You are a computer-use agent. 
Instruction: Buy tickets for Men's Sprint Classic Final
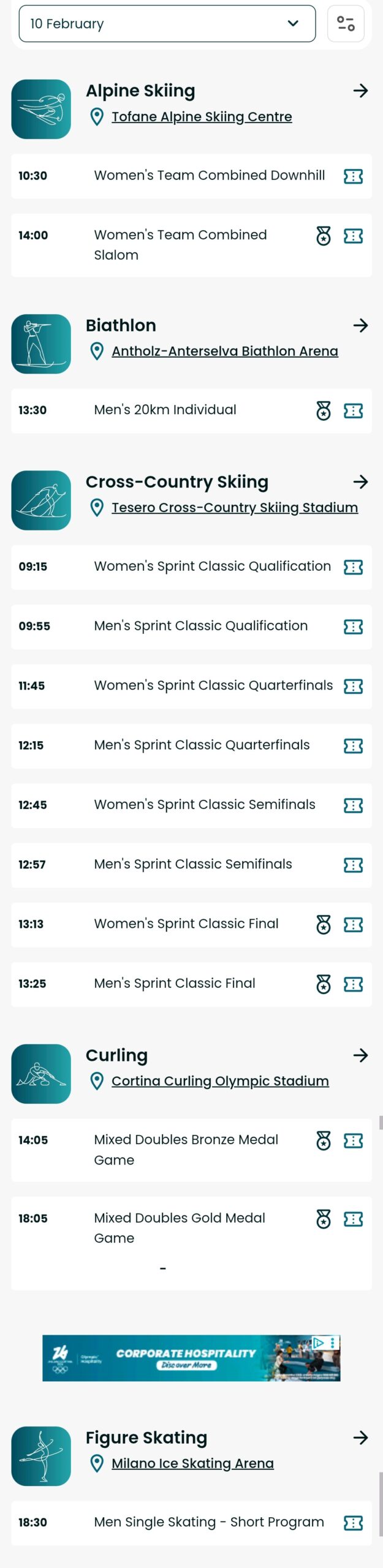(x=353, y=984)
